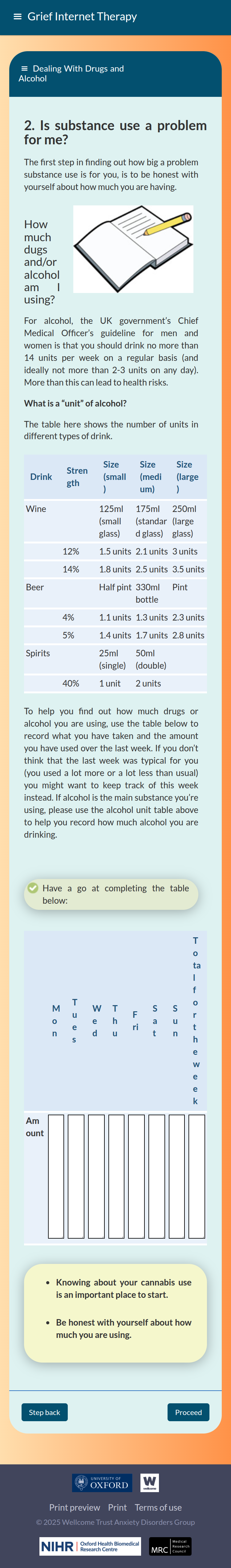Go back with the Step back button
This screenshot has height=1568, width=231.
click(44, 1412)
